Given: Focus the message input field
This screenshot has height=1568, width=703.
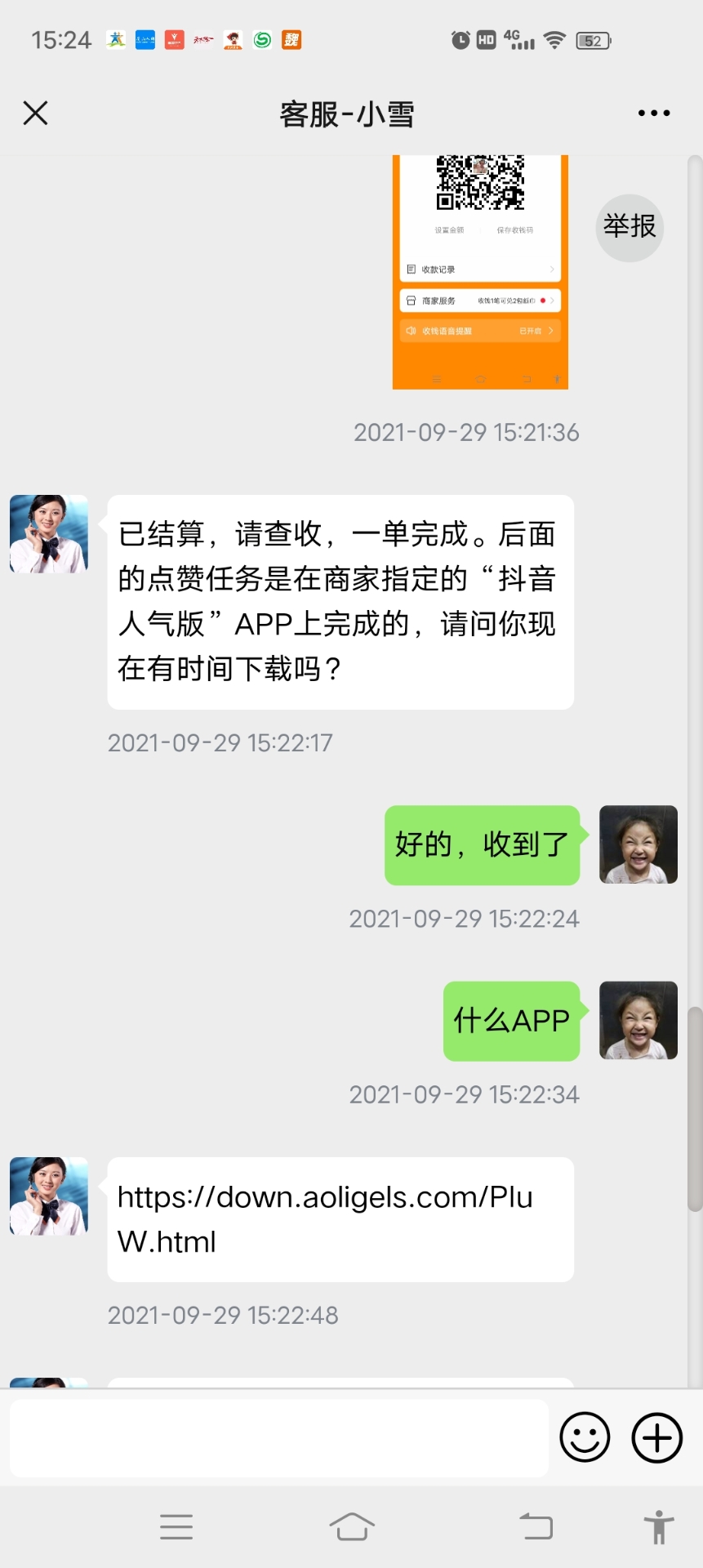Looking at the screenshot, I should tap(278, 1438).
